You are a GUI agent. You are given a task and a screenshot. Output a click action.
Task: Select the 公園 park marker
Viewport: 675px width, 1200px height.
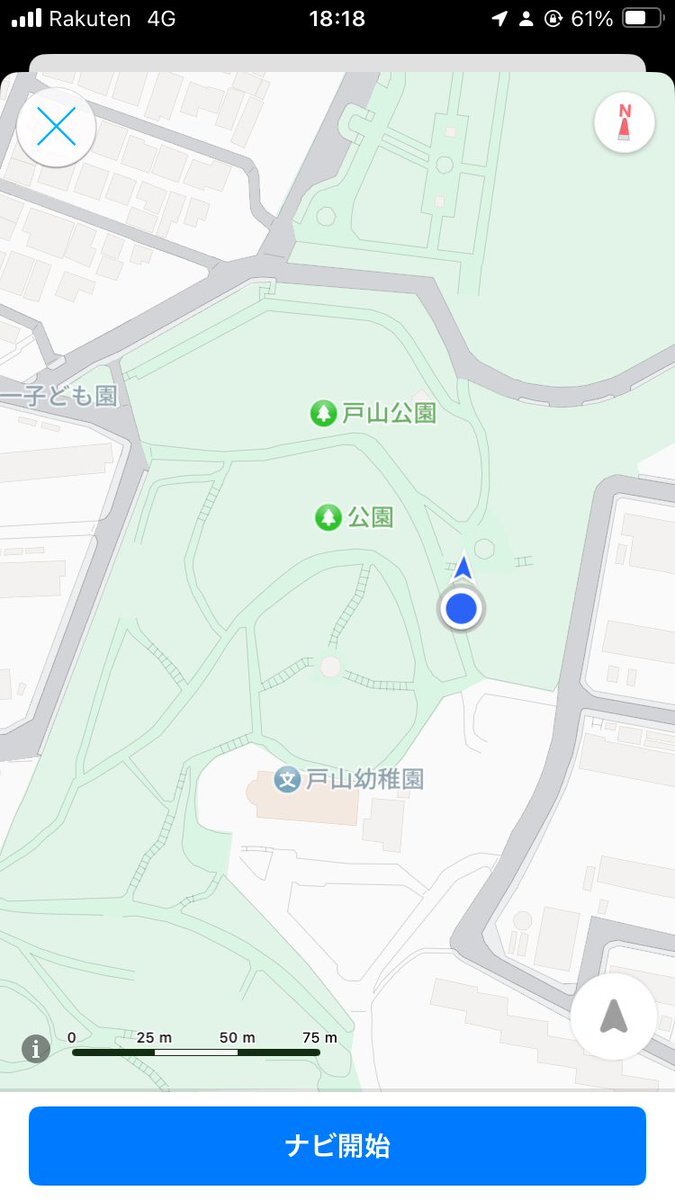click(x=328, y=517)
